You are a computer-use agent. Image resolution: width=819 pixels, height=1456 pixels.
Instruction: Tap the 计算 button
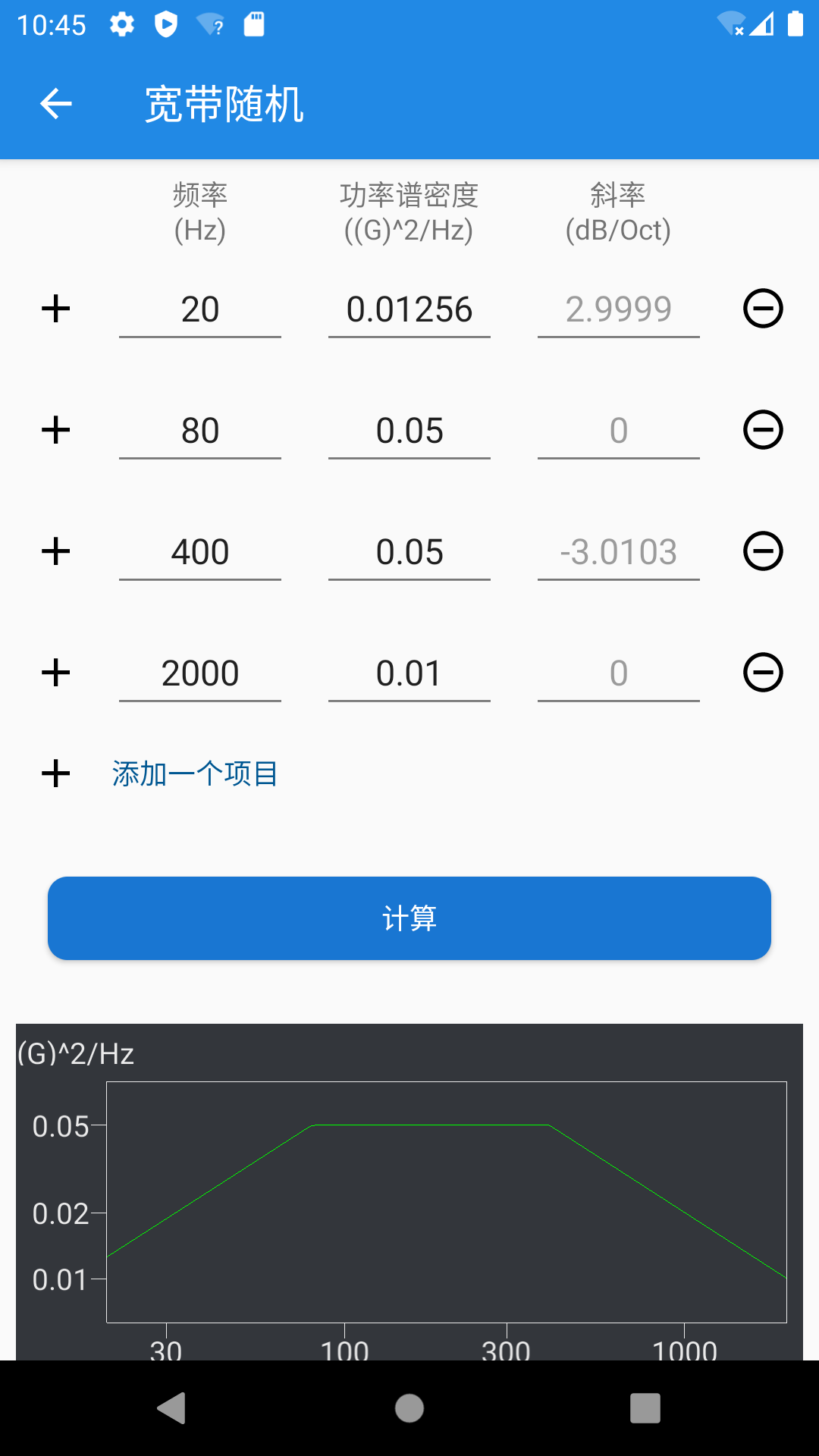409,918
